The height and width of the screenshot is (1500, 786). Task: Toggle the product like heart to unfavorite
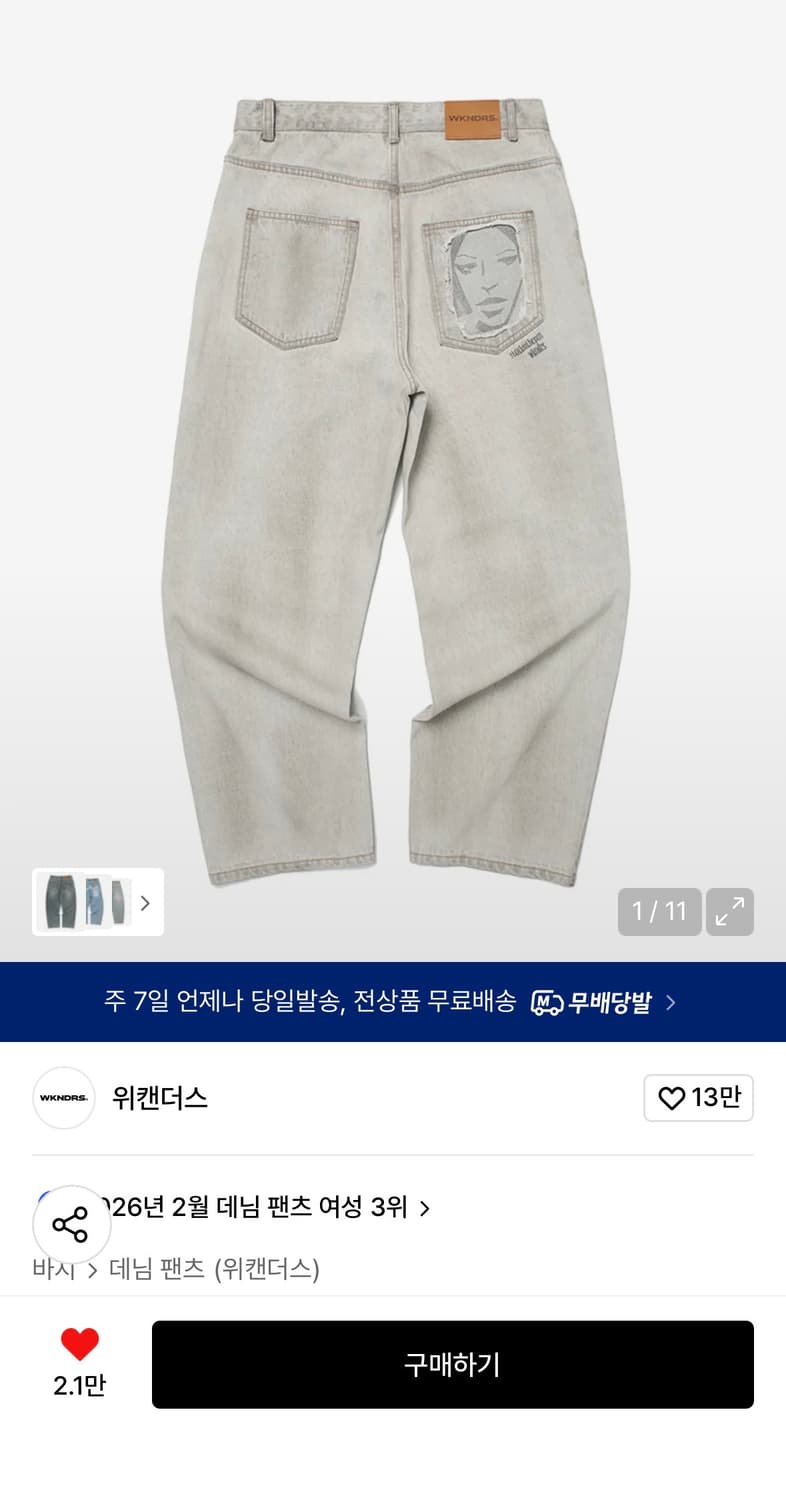(x=79, y=1344)
